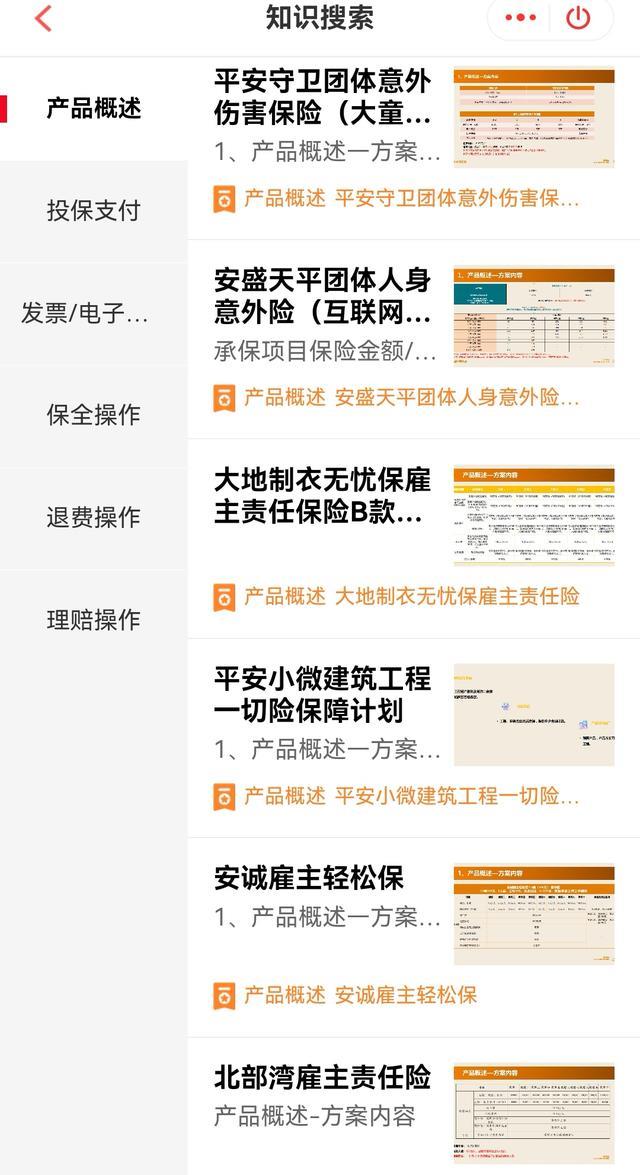Open 平安小微建筑工程一切险保障计划 result
This screenshot has height=1175, width=640.
click(x=323, y=696)
